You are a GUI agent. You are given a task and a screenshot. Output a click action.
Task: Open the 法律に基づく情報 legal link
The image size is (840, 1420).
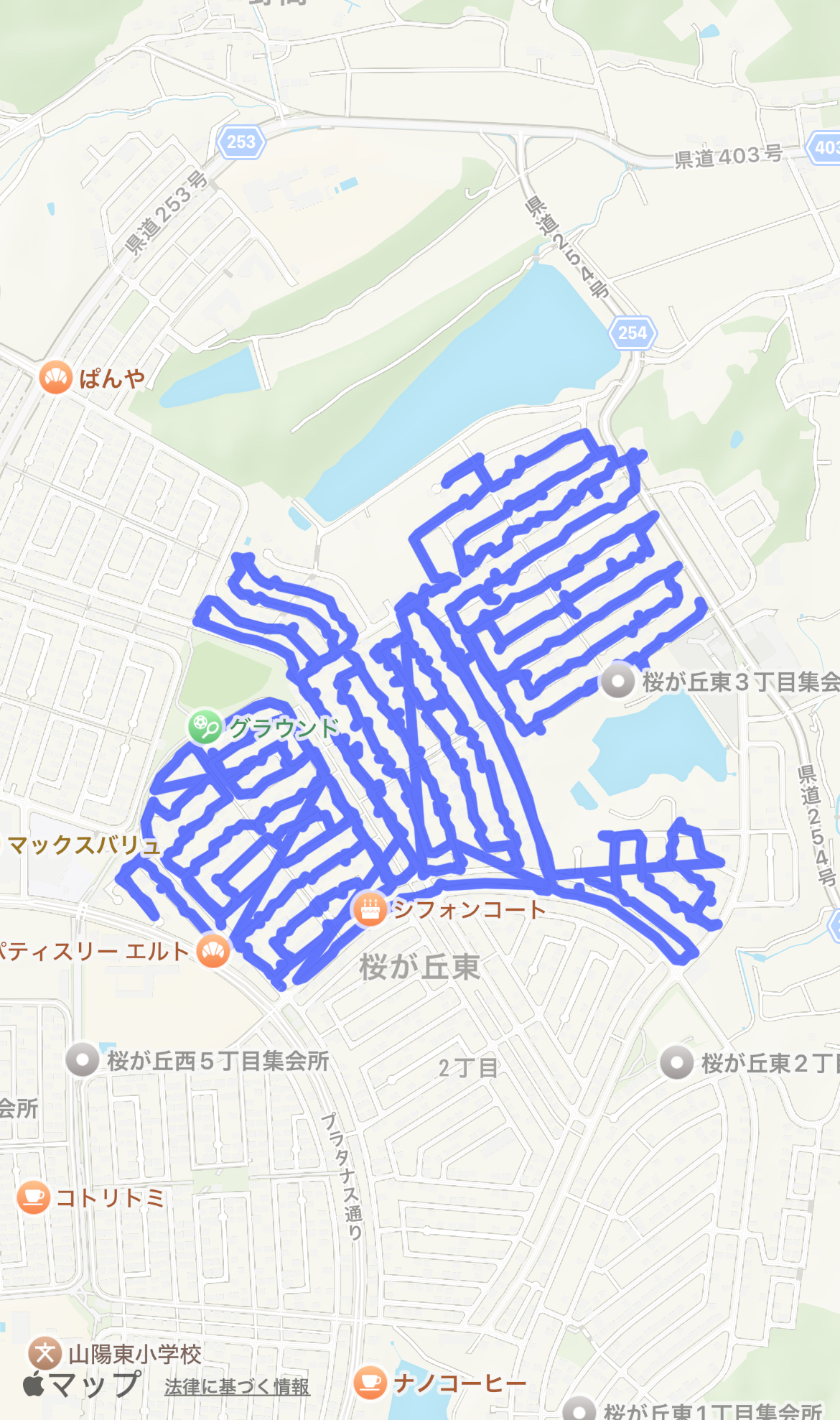pyautogui.click(x=237, y=1386)
